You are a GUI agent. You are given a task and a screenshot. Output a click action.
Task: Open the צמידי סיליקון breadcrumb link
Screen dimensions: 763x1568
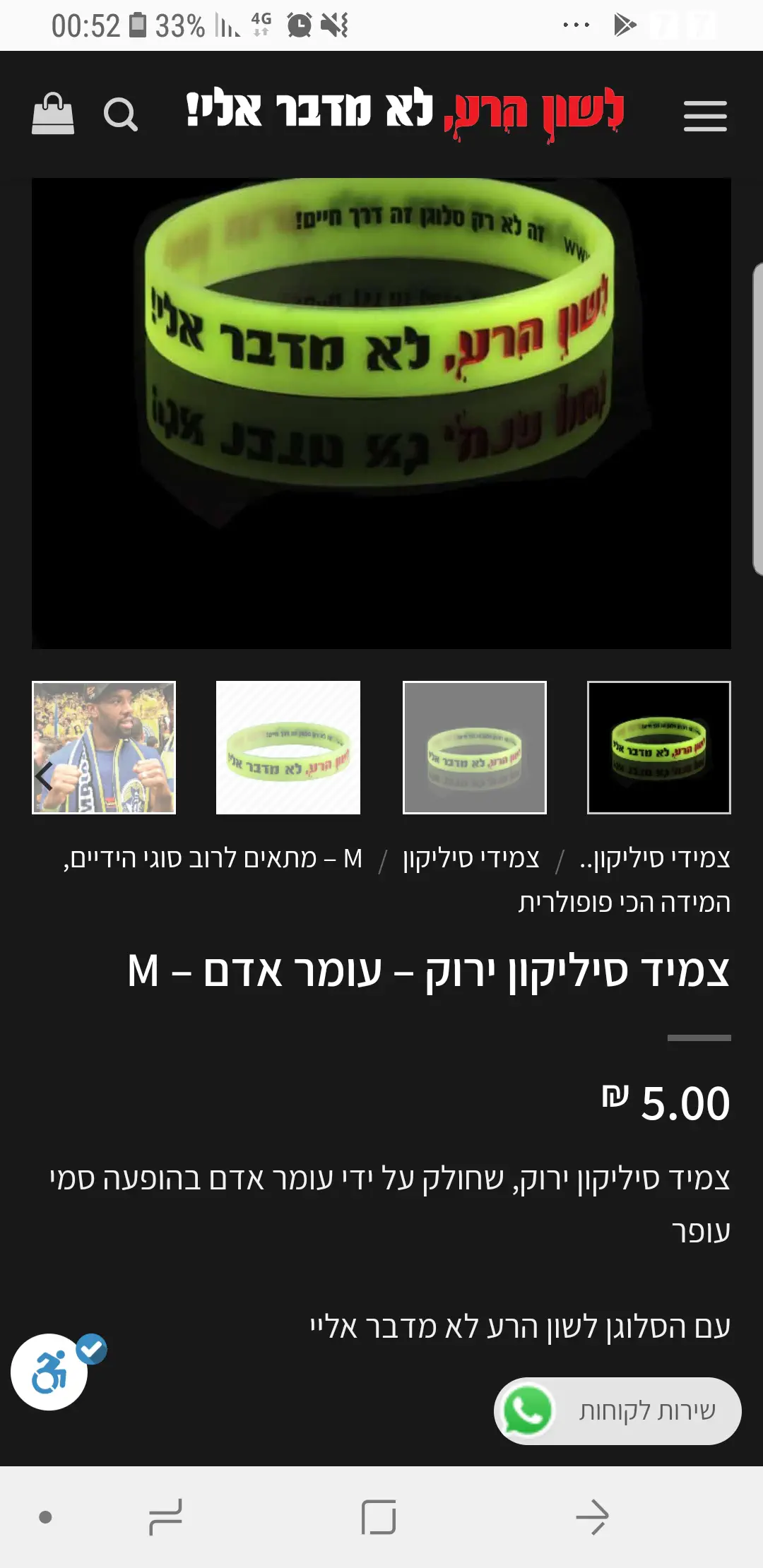[x=471, y=858]
